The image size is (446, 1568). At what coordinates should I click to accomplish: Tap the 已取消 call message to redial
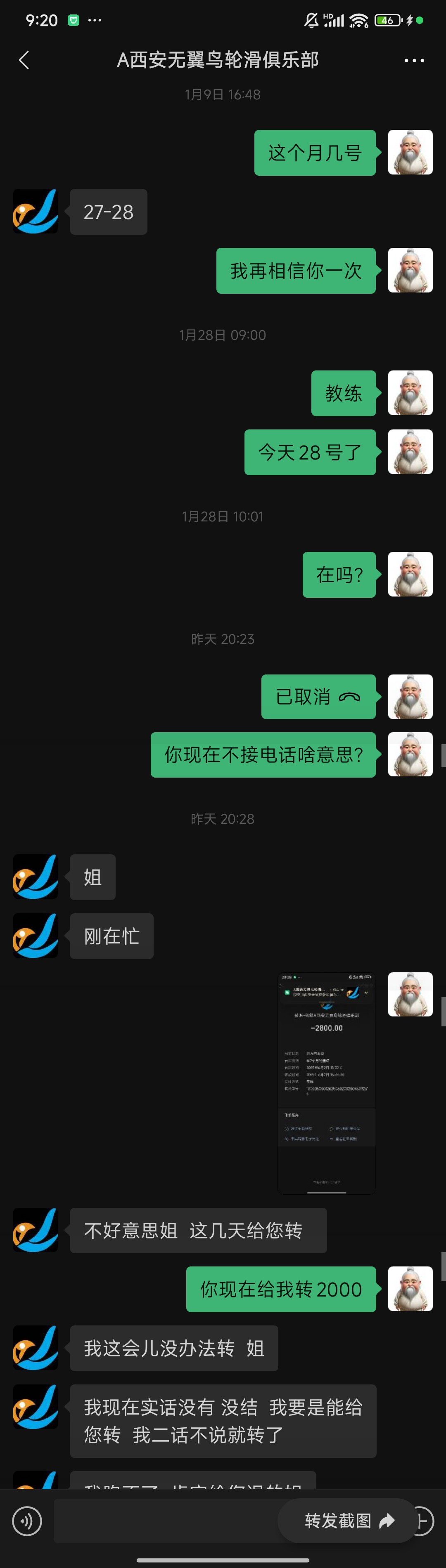(318, 696)
